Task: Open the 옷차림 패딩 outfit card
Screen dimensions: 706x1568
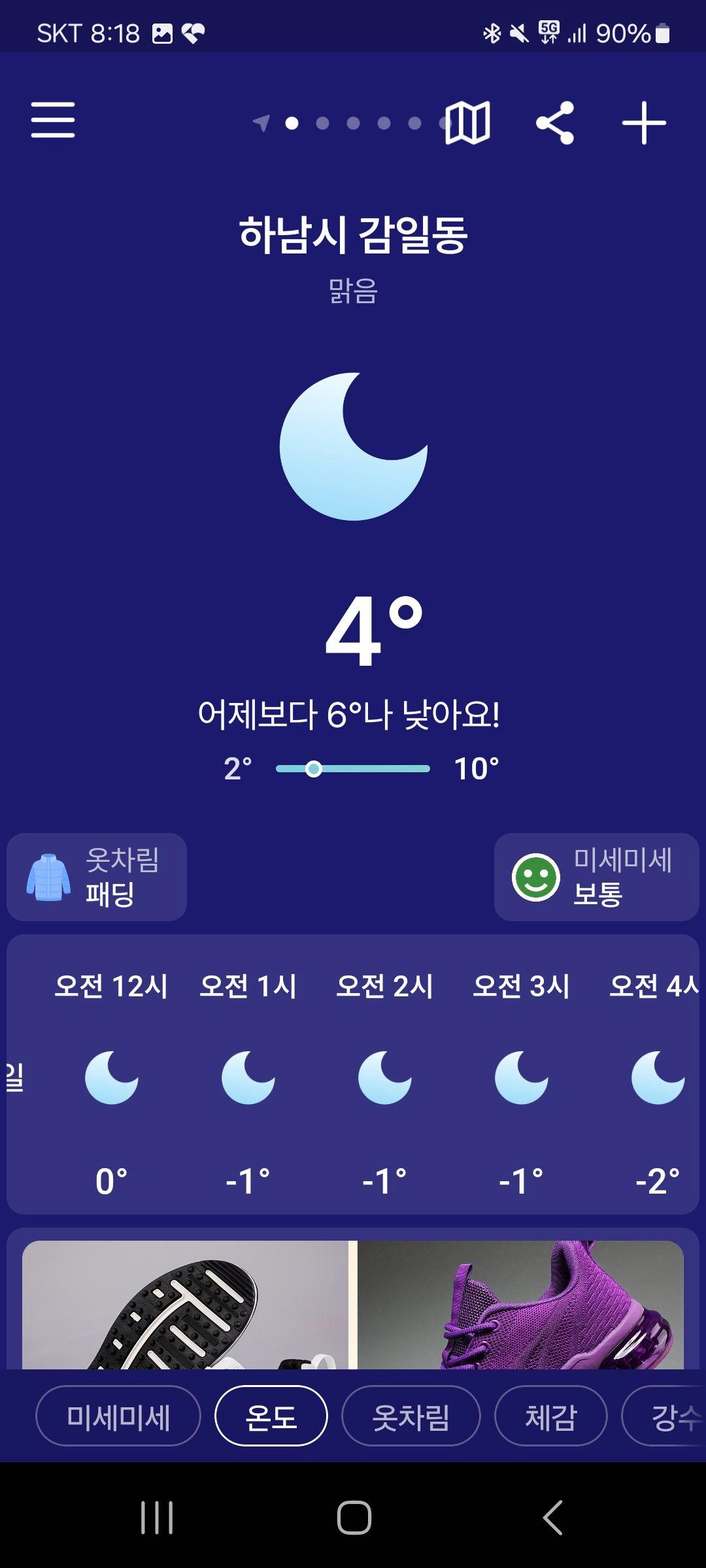Action: (97, 877)
